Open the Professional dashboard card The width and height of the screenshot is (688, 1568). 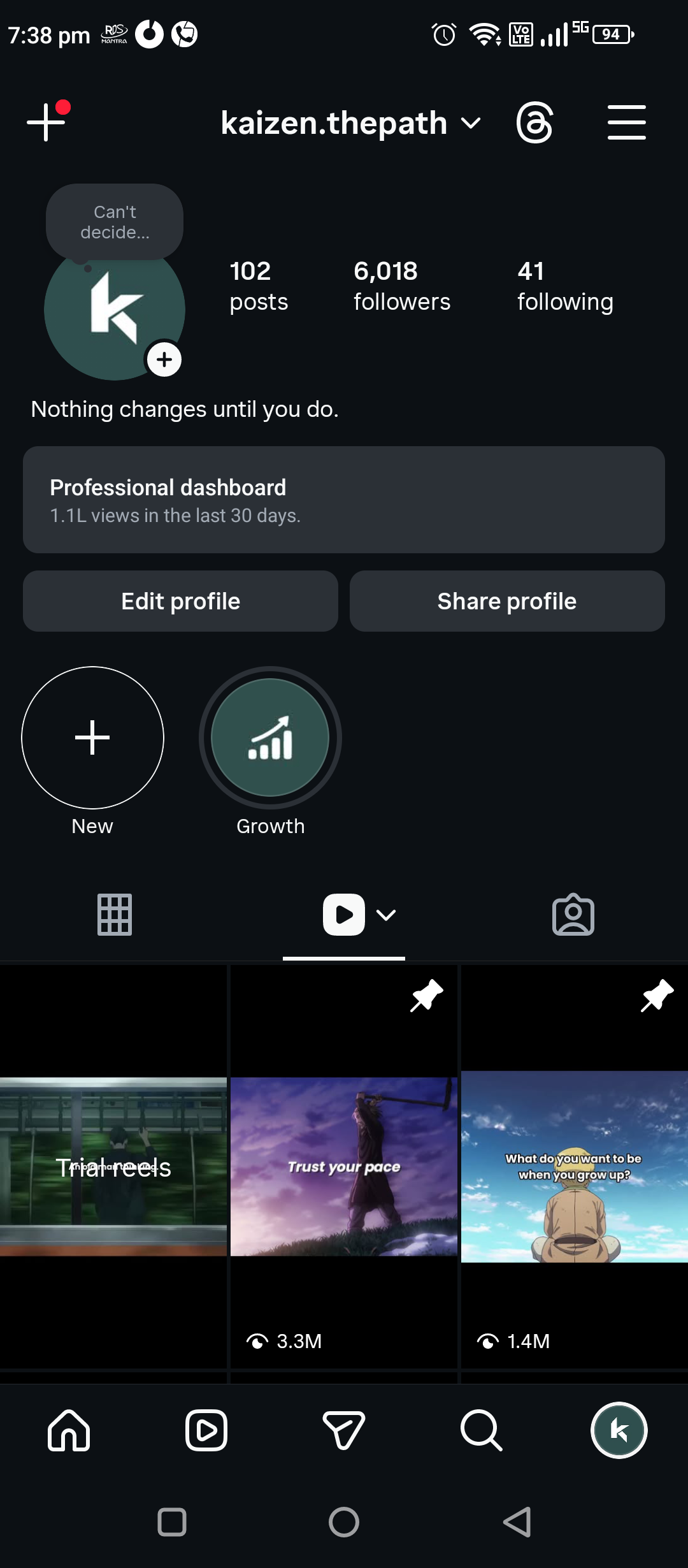(344, 500)
